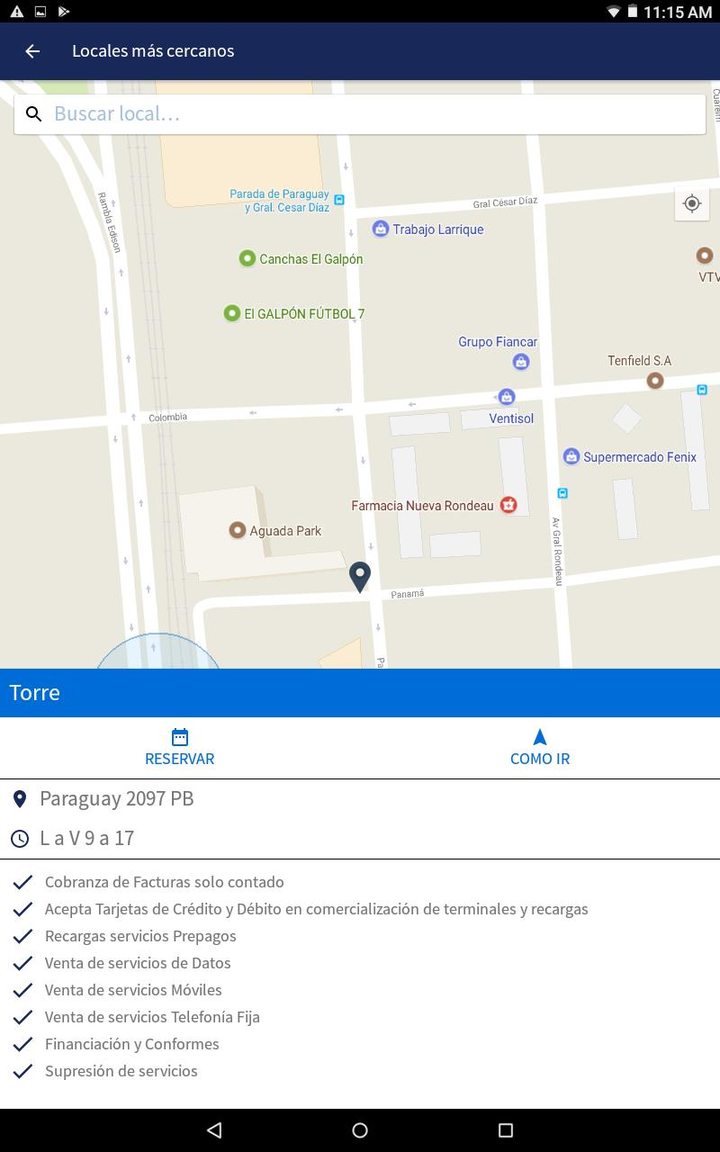Viewport: 720px width, 1152px height.
Task: Center map on my current location
Action: 691,204
